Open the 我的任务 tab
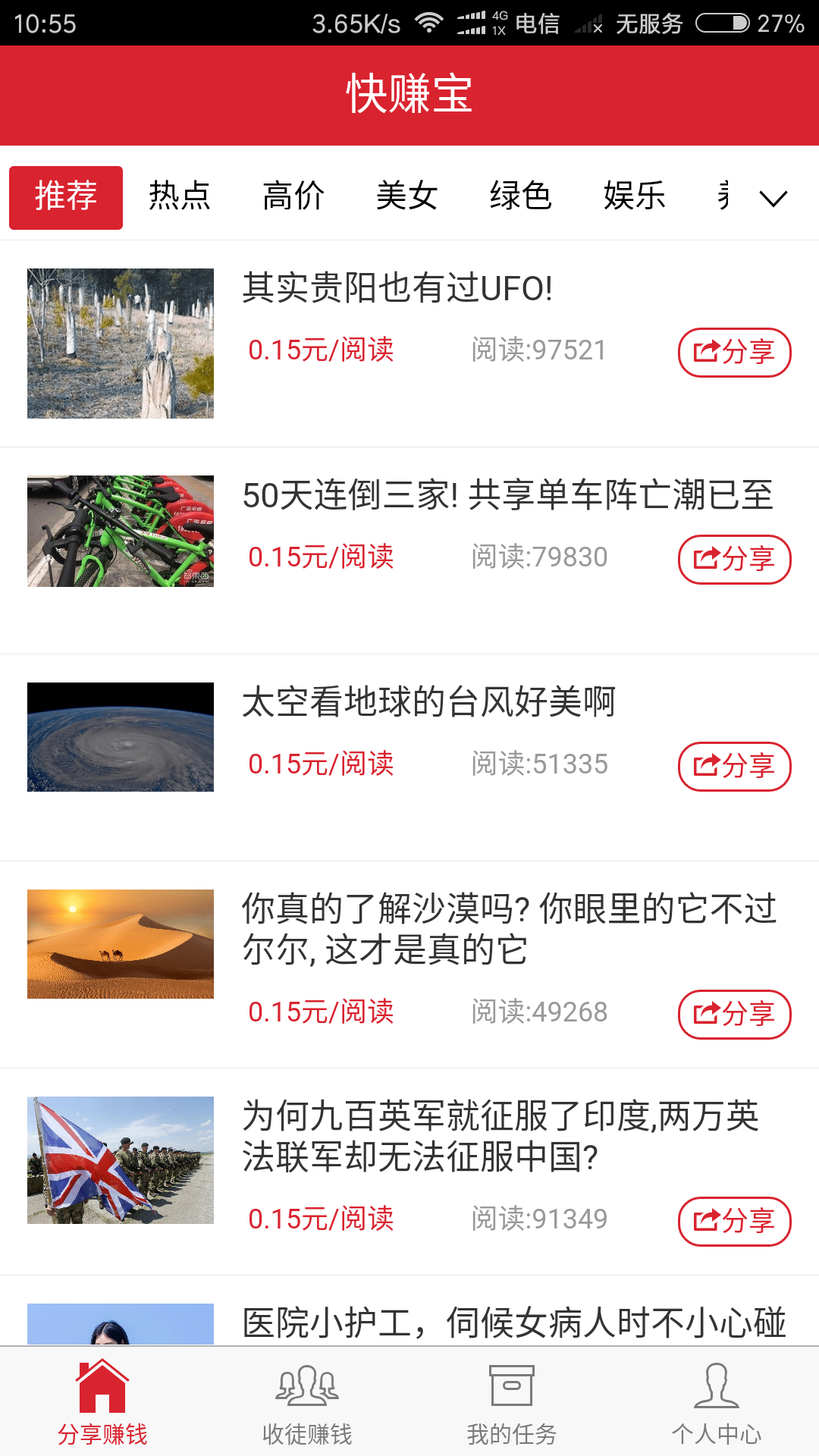The height and width of the screenshot is (1456, 819). [512, 1403]
